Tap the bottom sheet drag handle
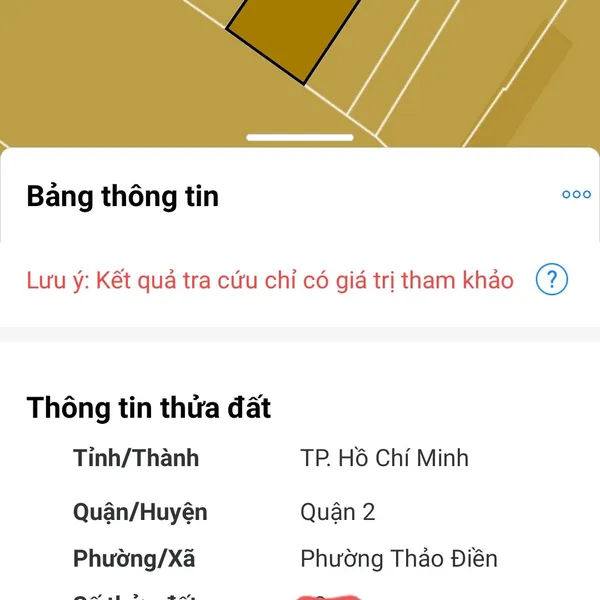This screenshot has width=600, height=600. coord(300,138)
